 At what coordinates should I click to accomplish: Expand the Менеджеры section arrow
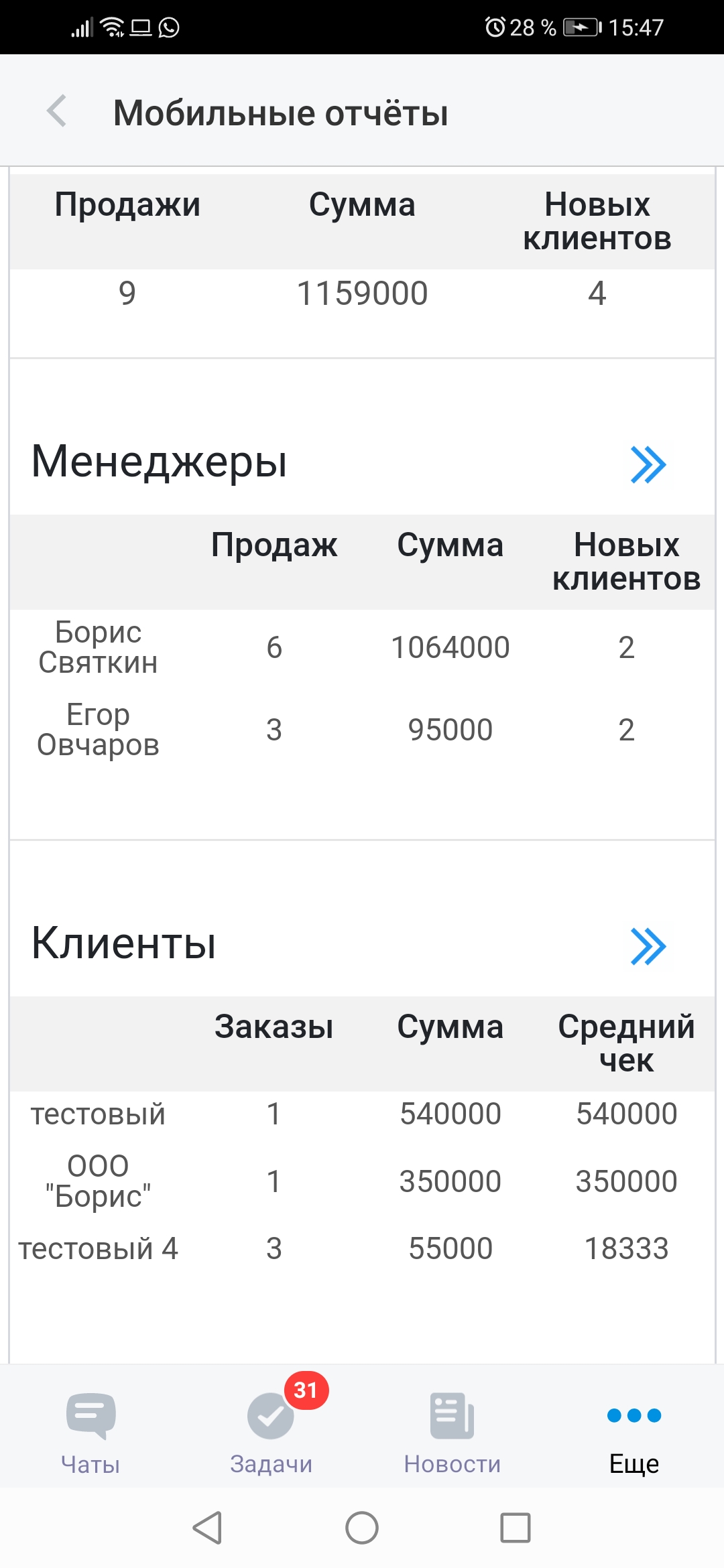[x=648, y=464]
